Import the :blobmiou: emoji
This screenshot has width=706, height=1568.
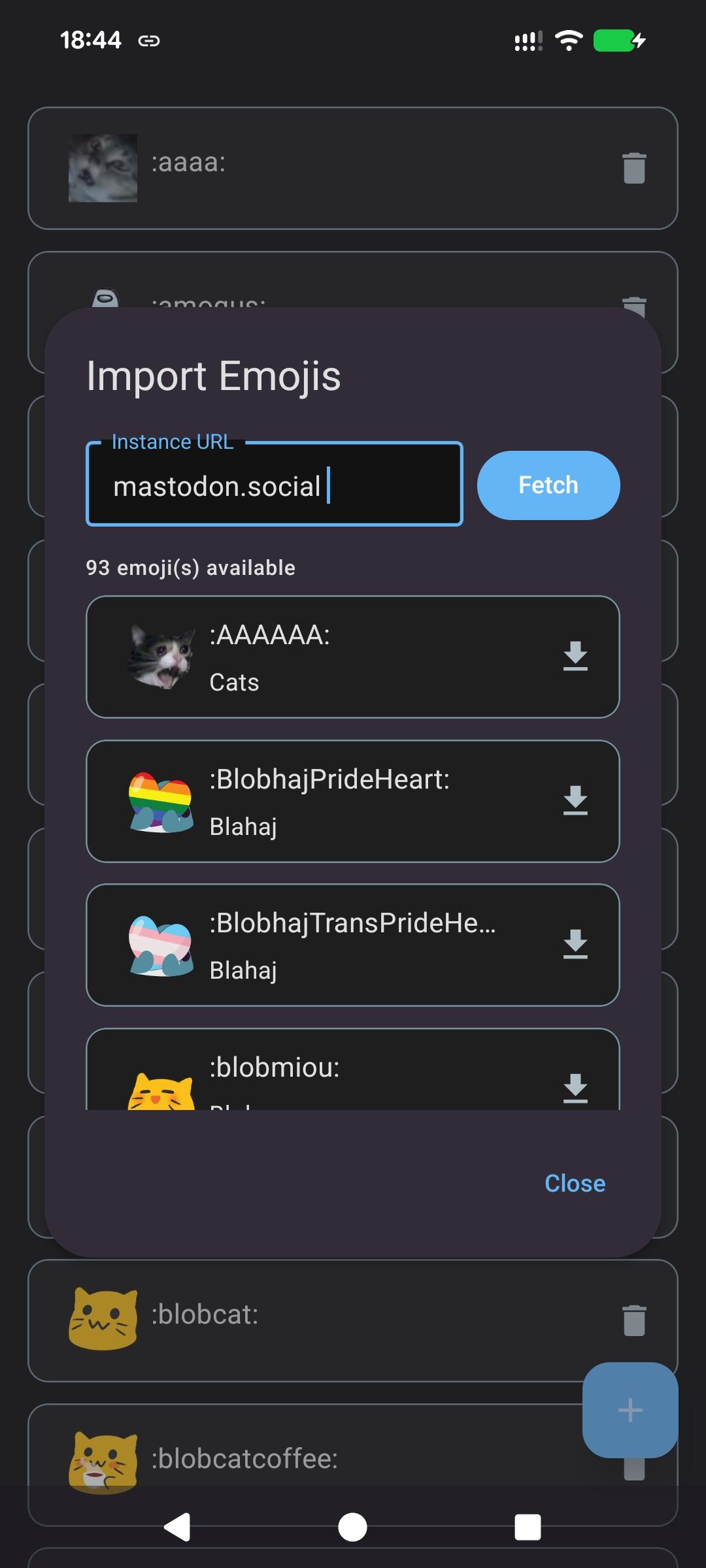pyautogui.click(x=575, y=1087)
